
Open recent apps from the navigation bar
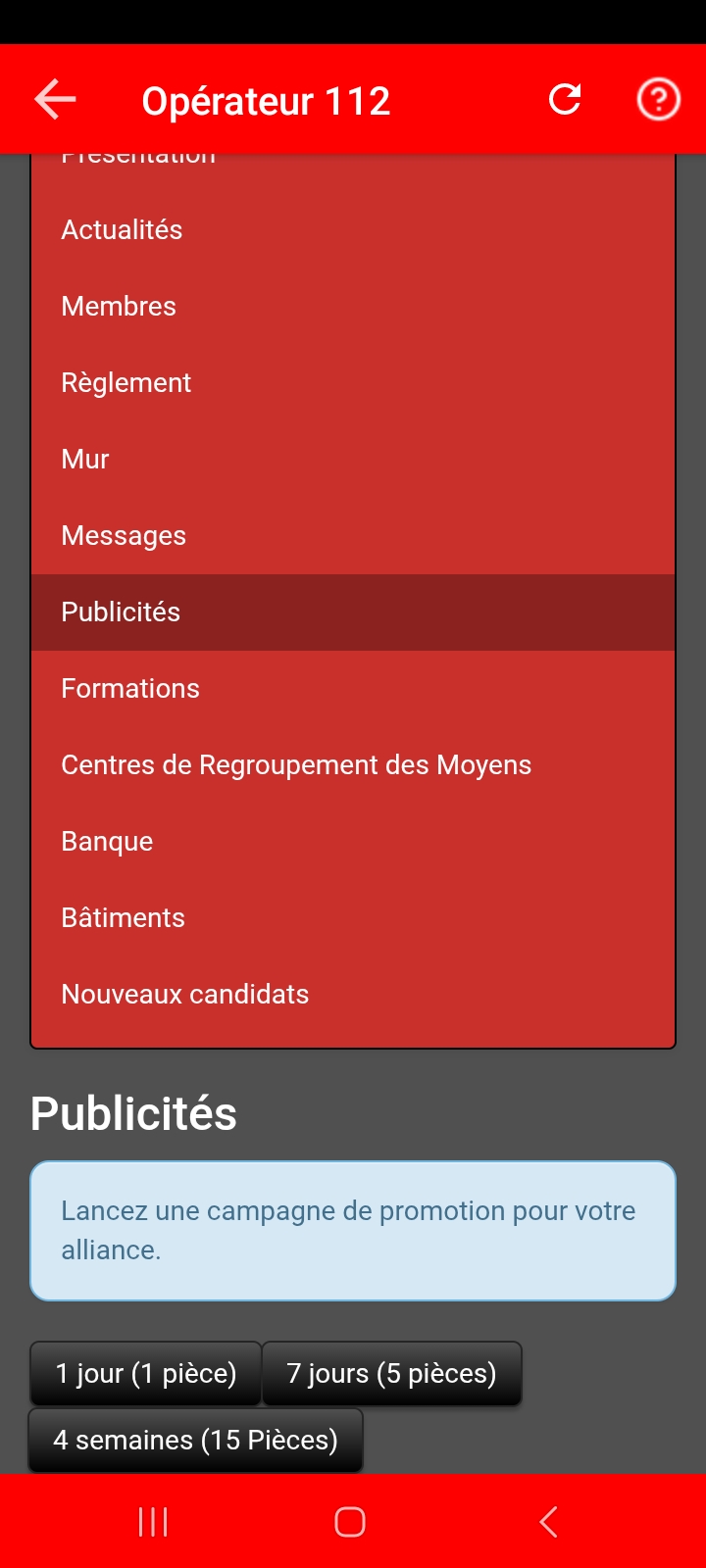153,1522
